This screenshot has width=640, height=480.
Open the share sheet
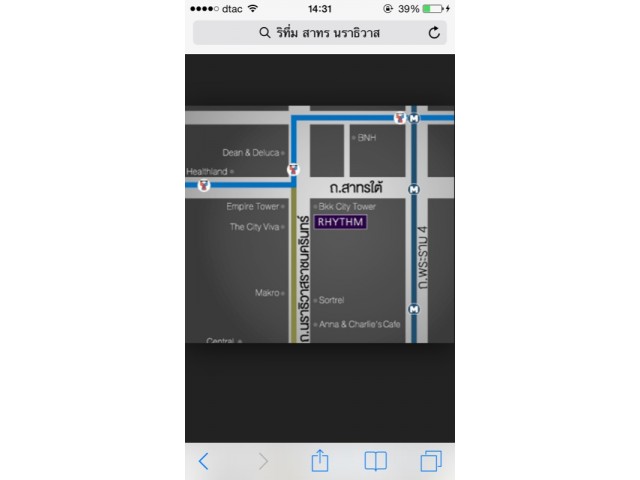pyautogui.click(x=319, y=460)
